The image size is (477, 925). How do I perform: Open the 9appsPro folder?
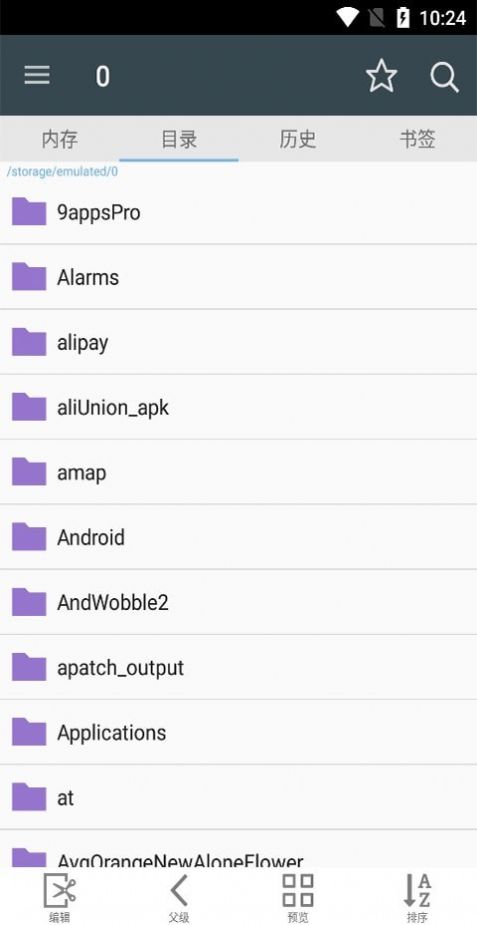tap(238, 212)
